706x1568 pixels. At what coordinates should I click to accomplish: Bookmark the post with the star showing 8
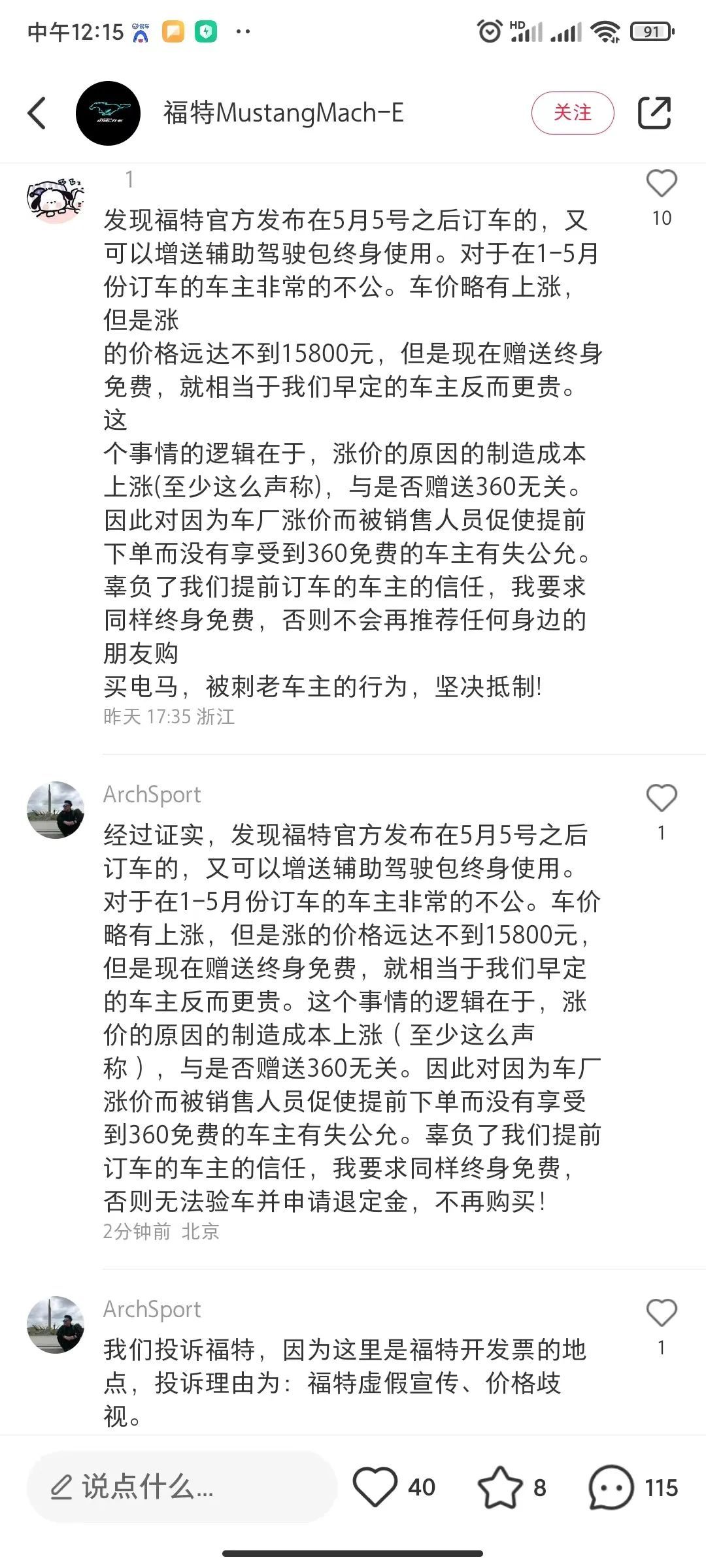coord(500,1488)
